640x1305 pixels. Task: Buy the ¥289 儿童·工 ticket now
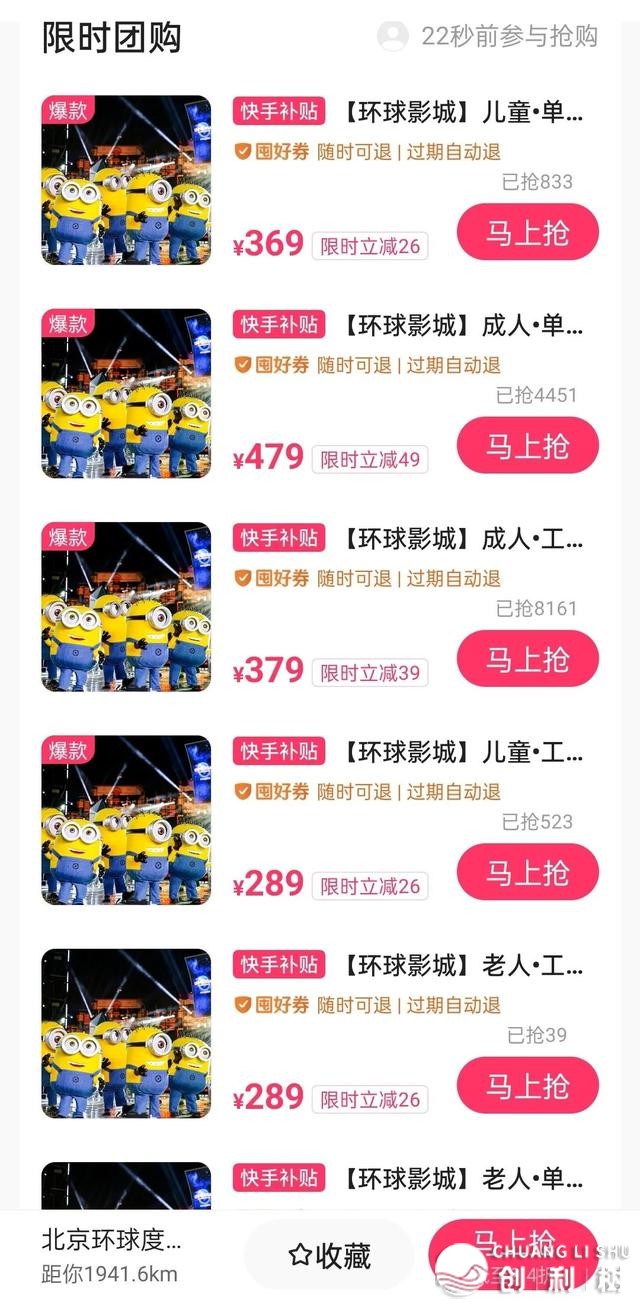pyautogui.click(x=527, y=872)
